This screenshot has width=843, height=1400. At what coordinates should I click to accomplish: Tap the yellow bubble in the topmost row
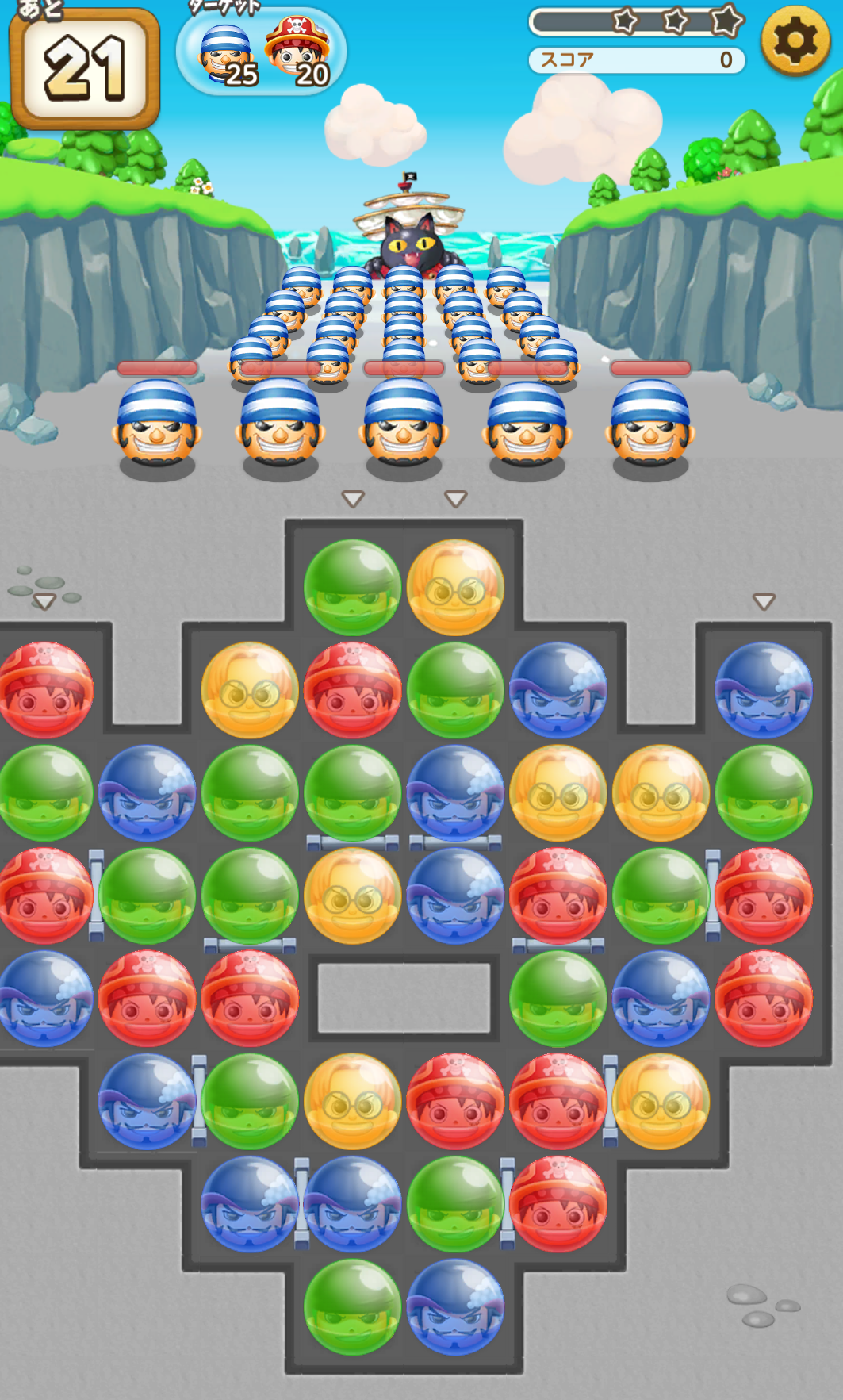(x=455, y=587)
